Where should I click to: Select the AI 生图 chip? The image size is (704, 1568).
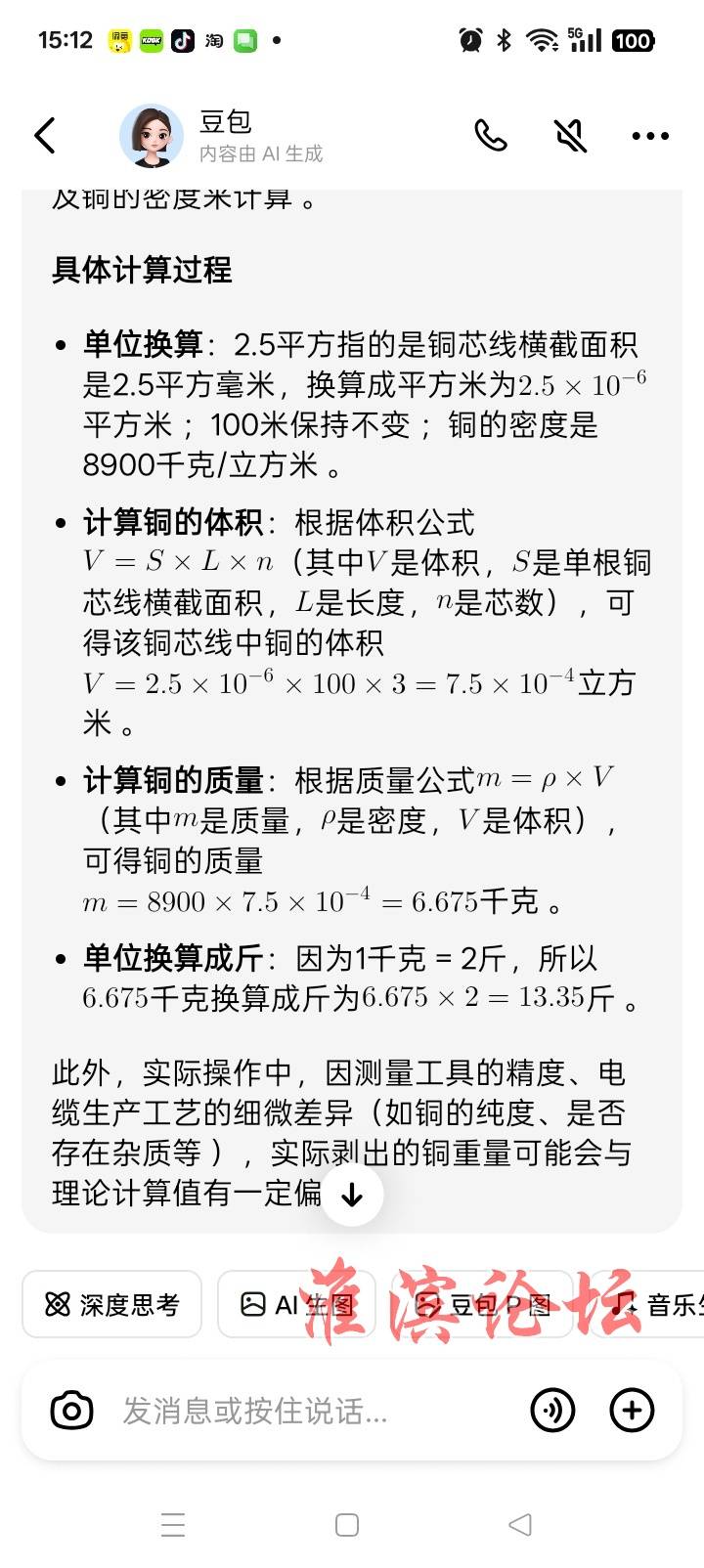pos(296,1304)
